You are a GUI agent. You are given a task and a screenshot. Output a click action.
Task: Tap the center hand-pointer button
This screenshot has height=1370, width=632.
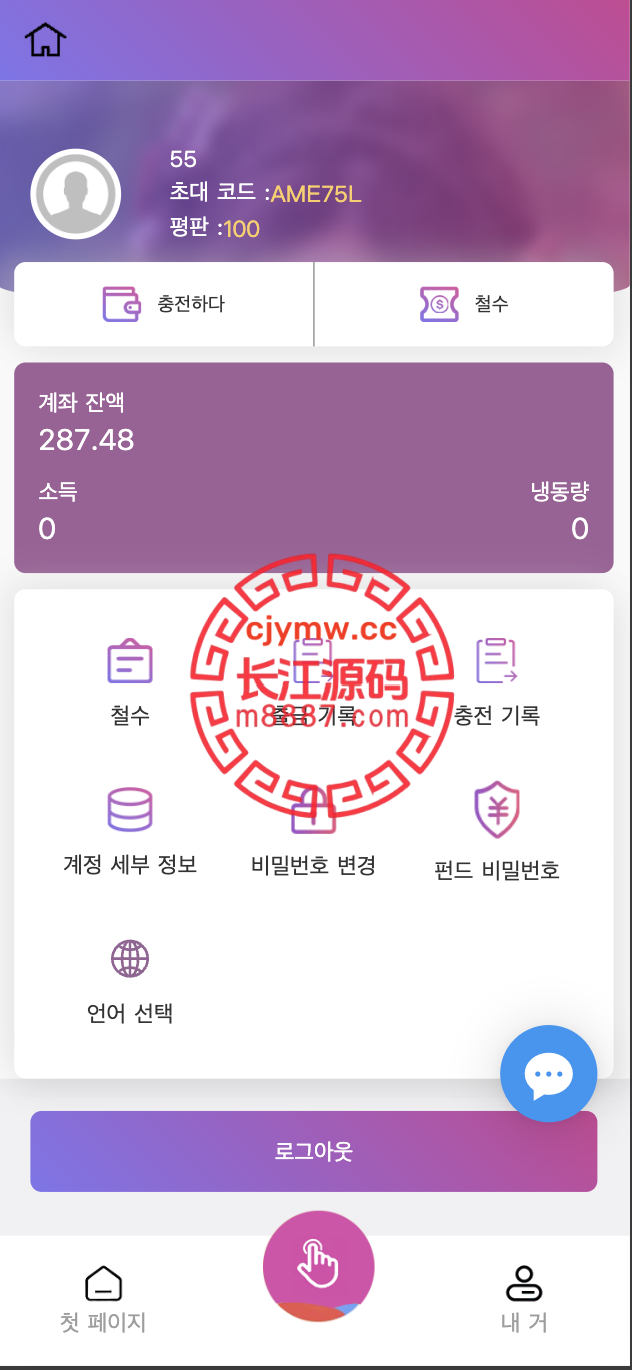point(318,1266)
